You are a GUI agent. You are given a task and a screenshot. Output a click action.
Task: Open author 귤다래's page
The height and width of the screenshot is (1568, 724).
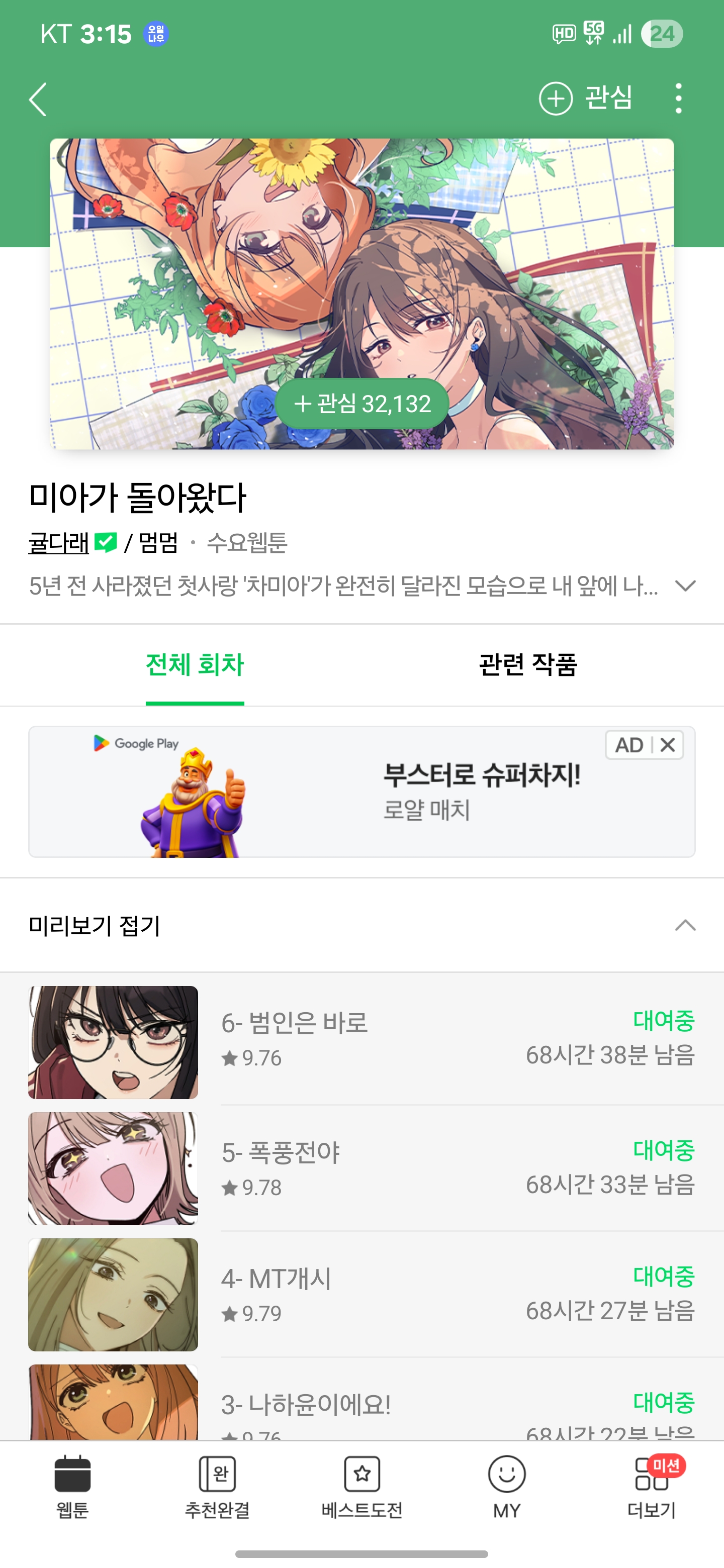pos(58,542)
